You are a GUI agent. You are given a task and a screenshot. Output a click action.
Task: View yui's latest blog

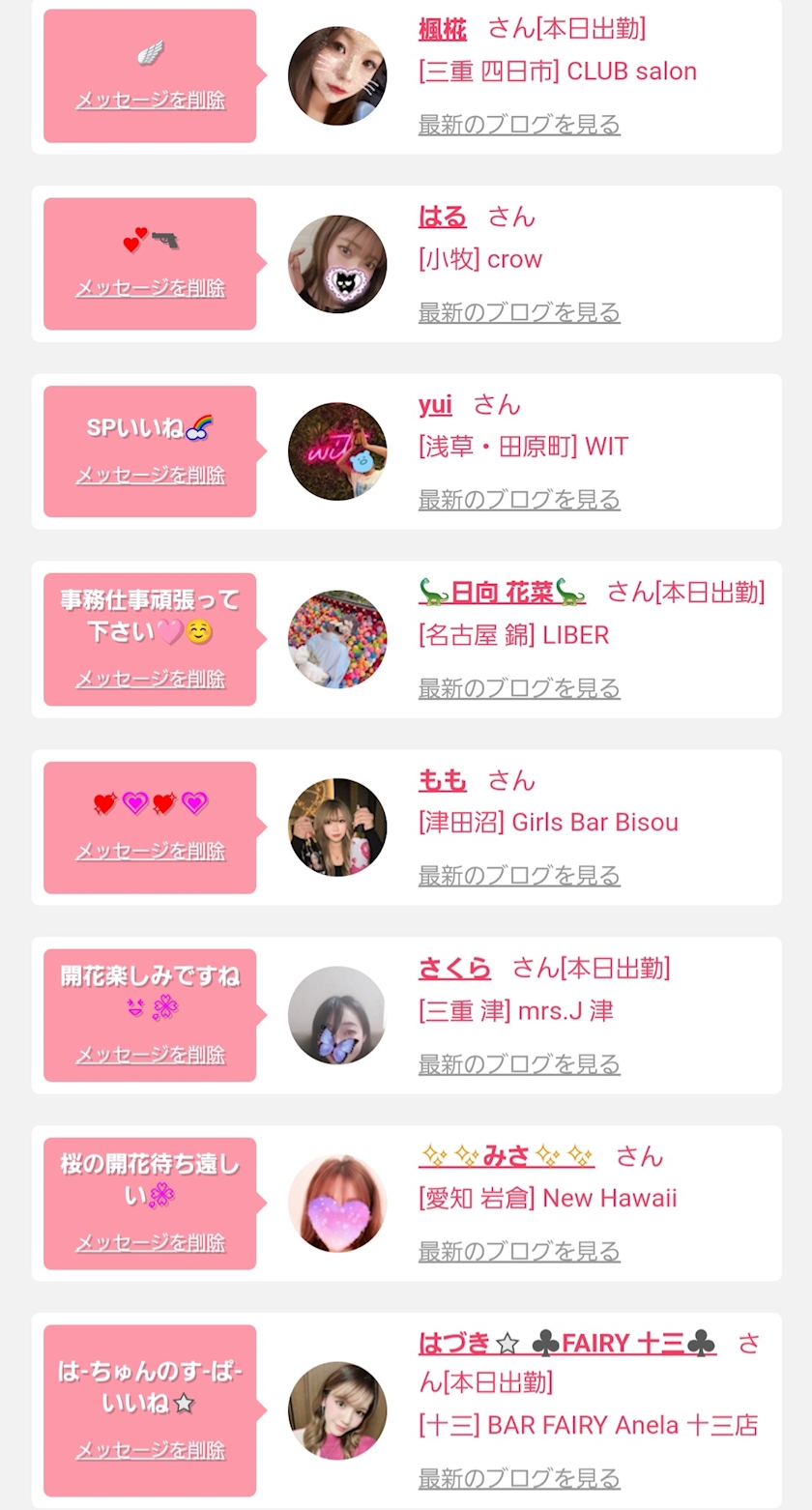[x=519, y=500]
